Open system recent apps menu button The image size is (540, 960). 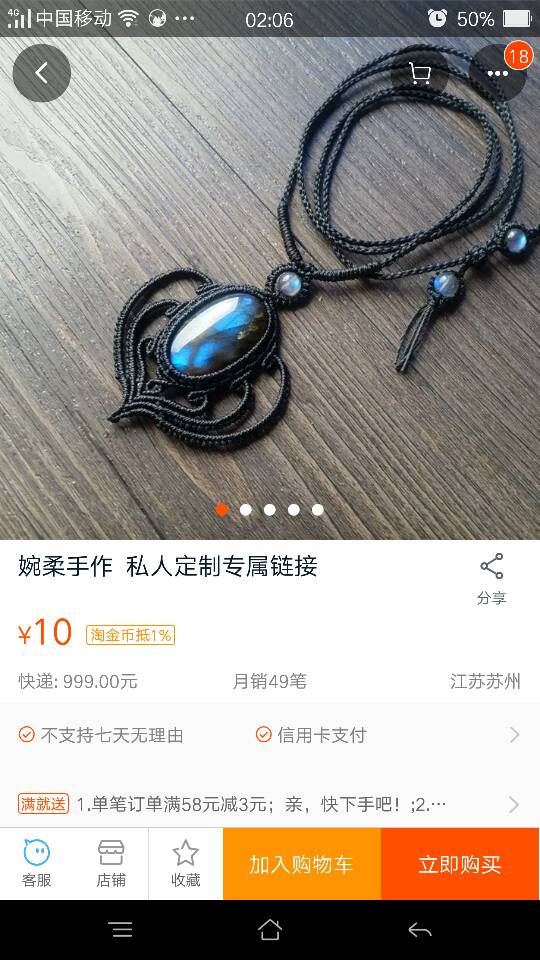[x=121, y=930]
